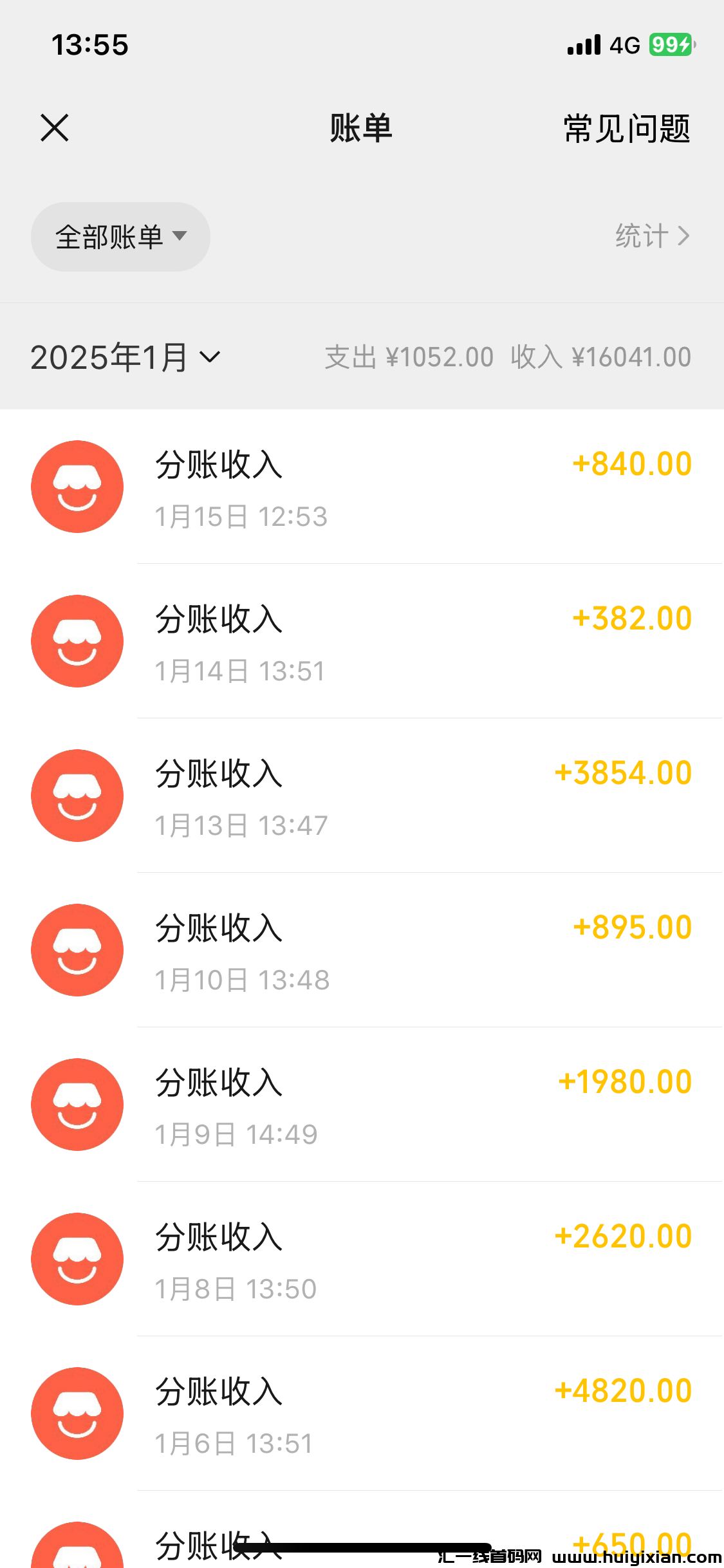Tap the 账单 title at the top

(360, 128)
